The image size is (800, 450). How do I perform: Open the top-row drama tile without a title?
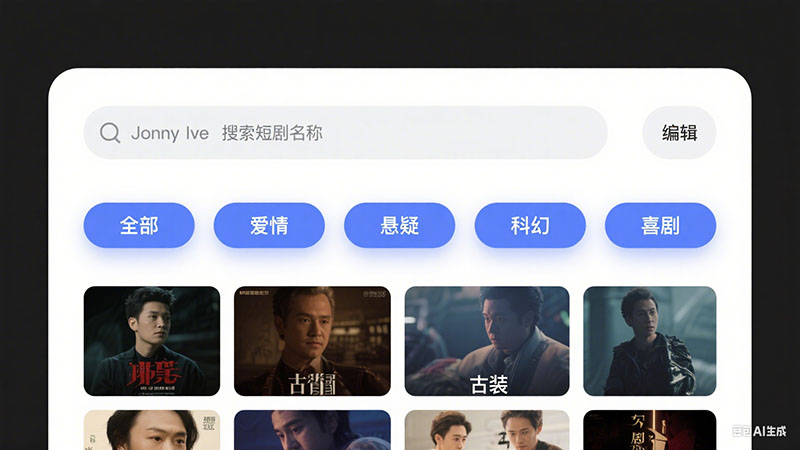point(649,340)
